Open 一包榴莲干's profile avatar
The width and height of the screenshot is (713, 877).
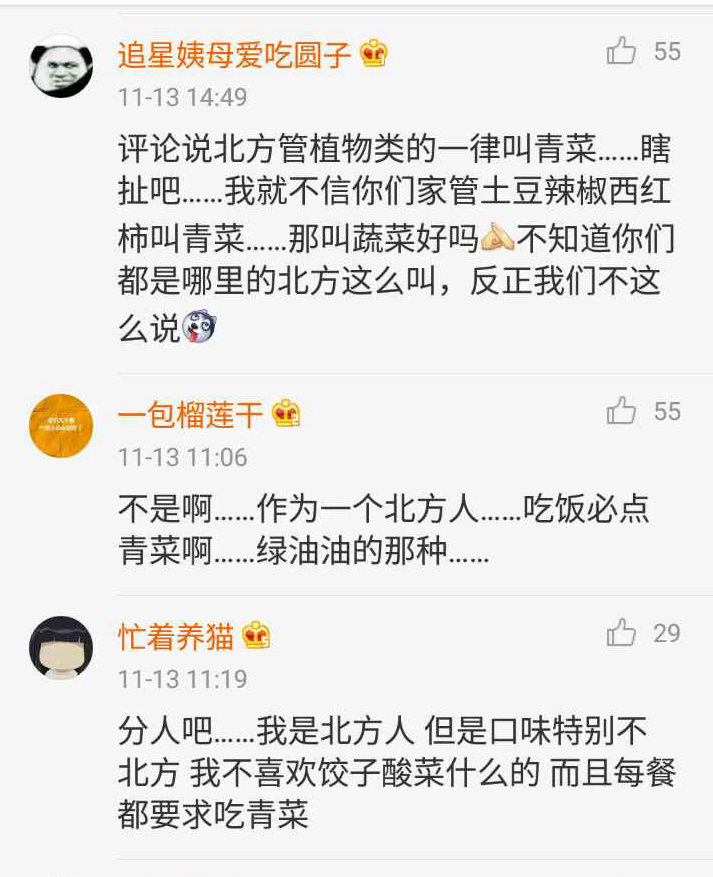(61, 426)
